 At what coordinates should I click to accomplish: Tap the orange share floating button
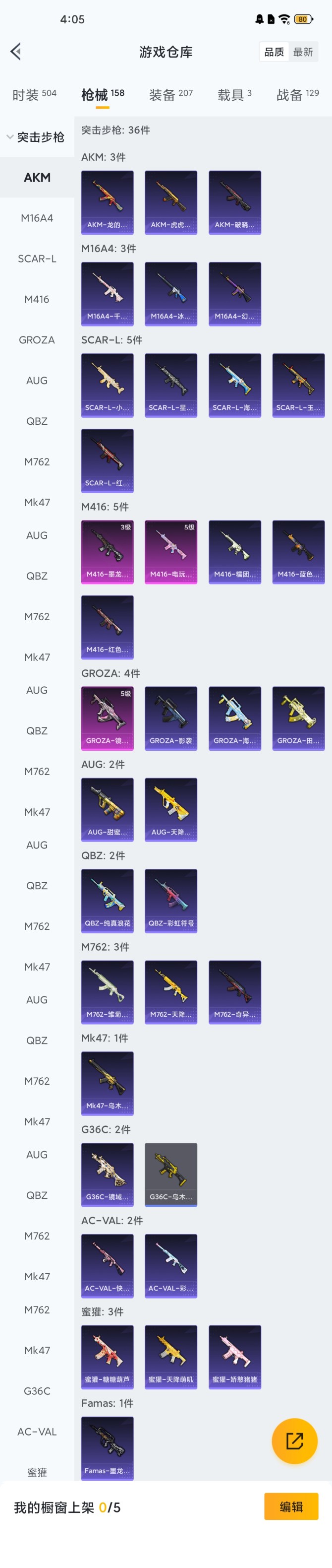tap(294, 1441)
